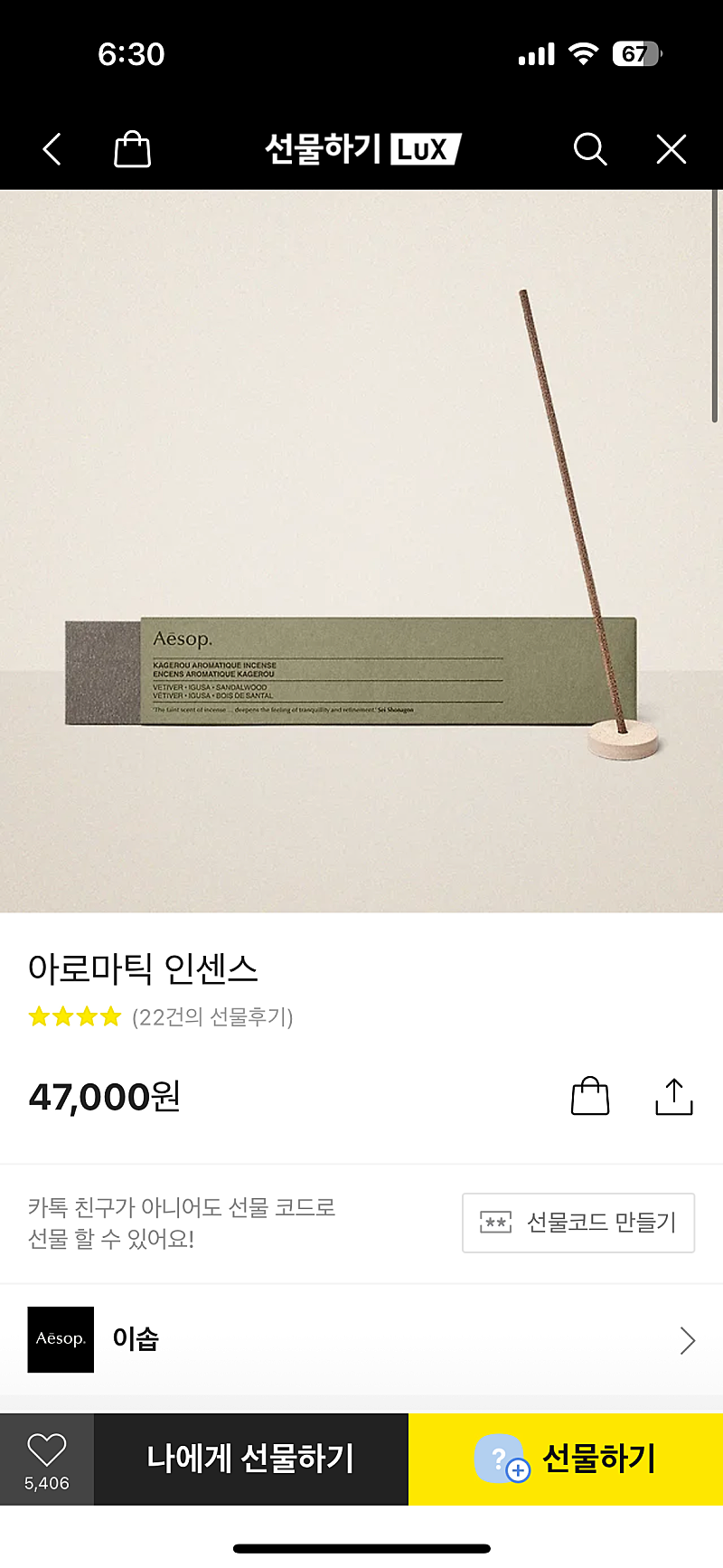Share this product via share icon

point(673,1096)
